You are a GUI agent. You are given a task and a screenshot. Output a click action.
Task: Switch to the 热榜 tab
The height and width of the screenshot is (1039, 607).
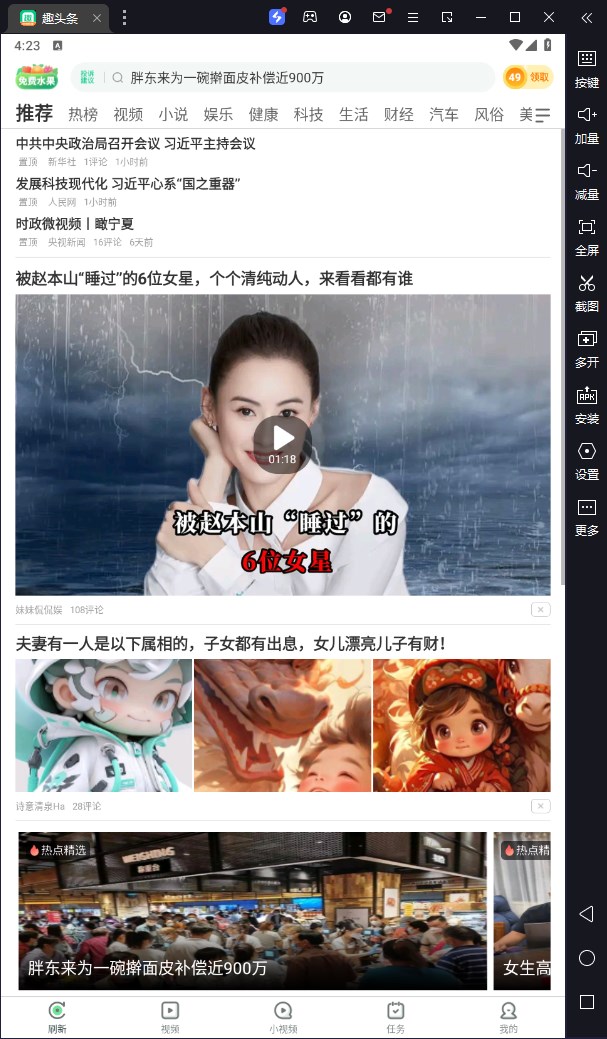pos(83,114)
